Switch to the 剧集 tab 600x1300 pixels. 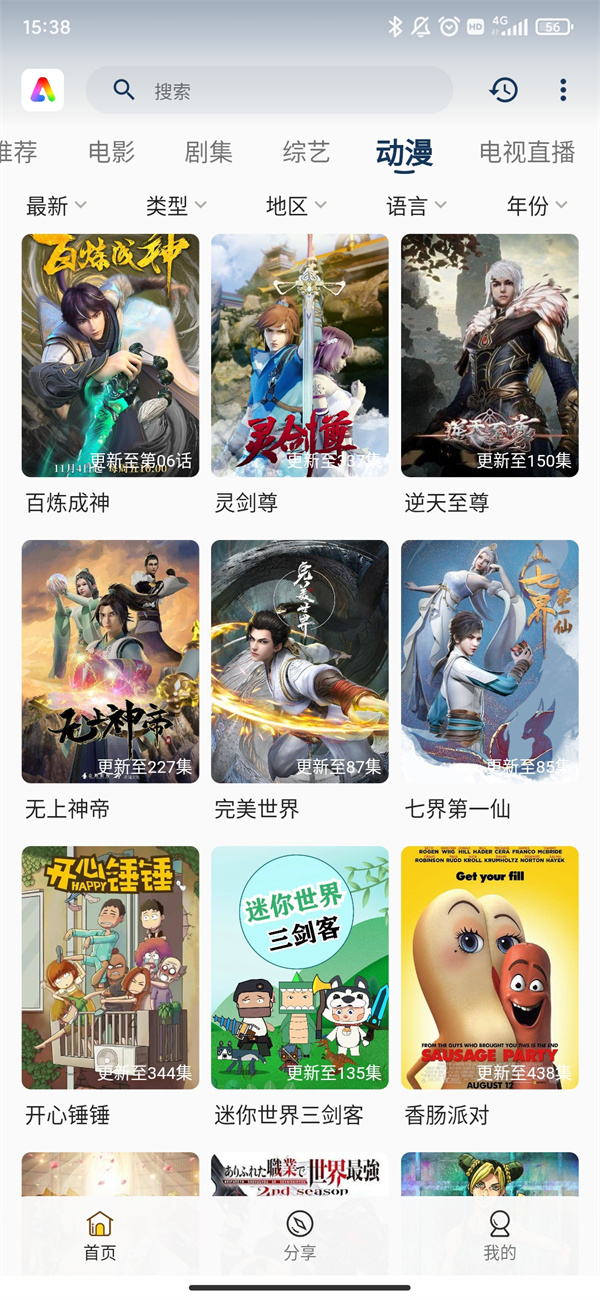click(x=208, y=152)
